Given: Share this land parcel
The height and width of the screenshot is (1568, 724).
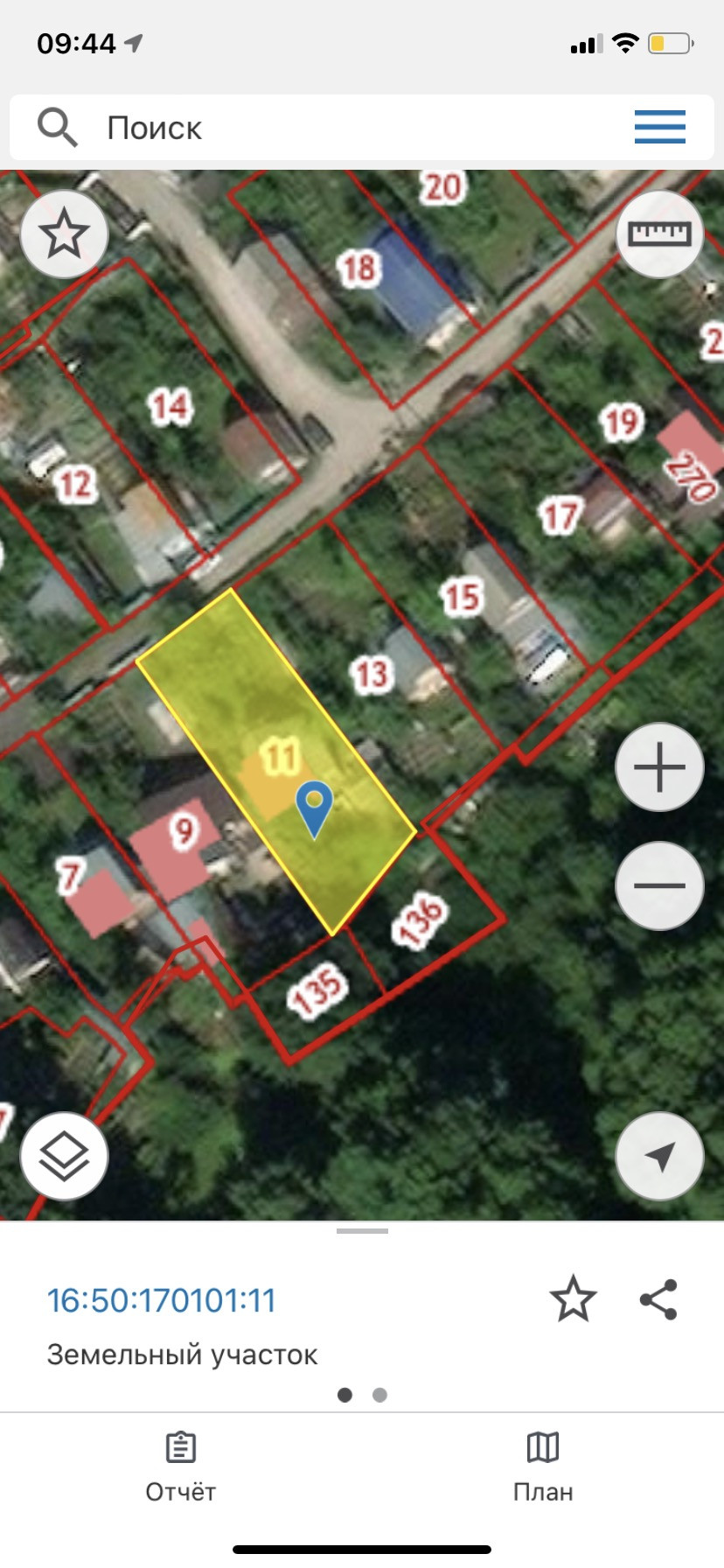Looking at the screenshot, I should 658,1298.
